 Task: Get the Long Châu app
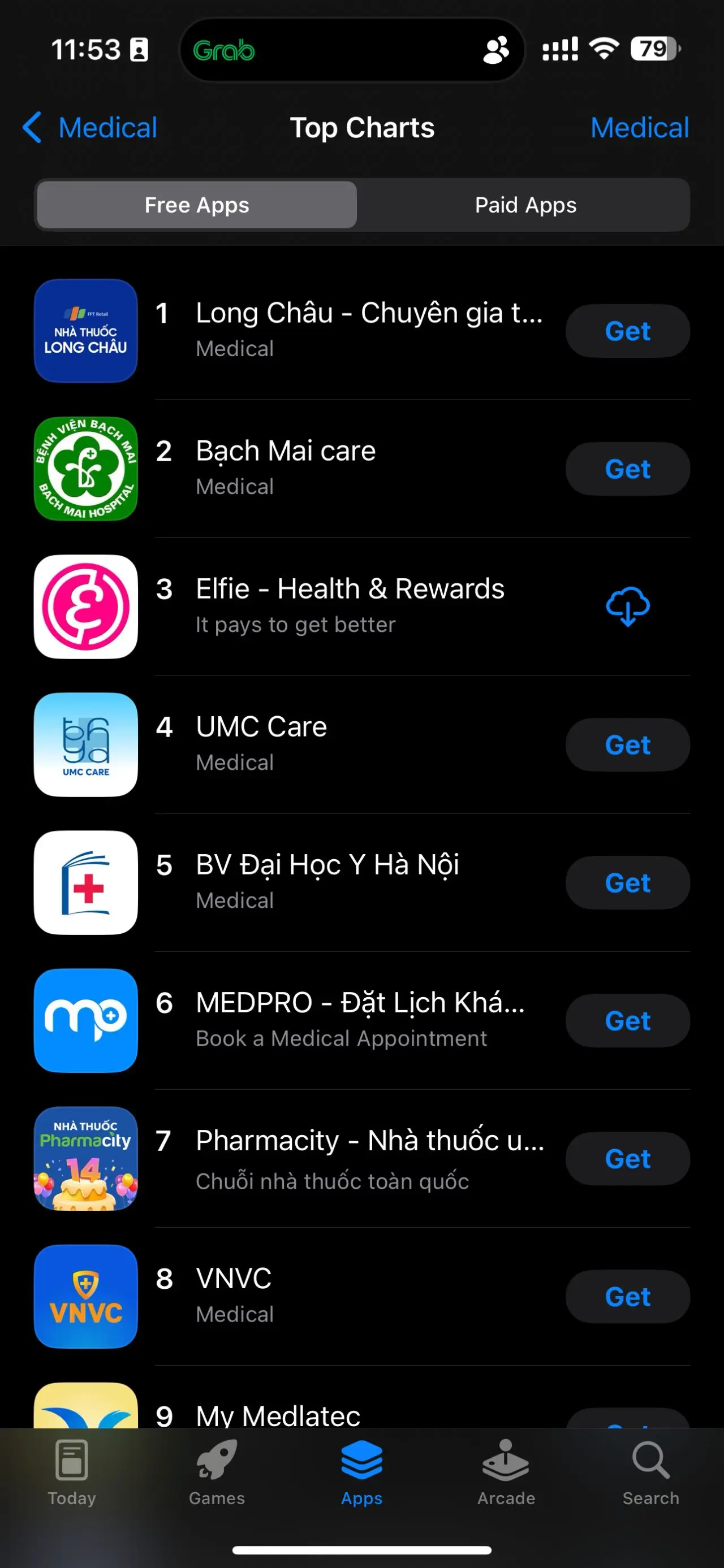point(627,331)
